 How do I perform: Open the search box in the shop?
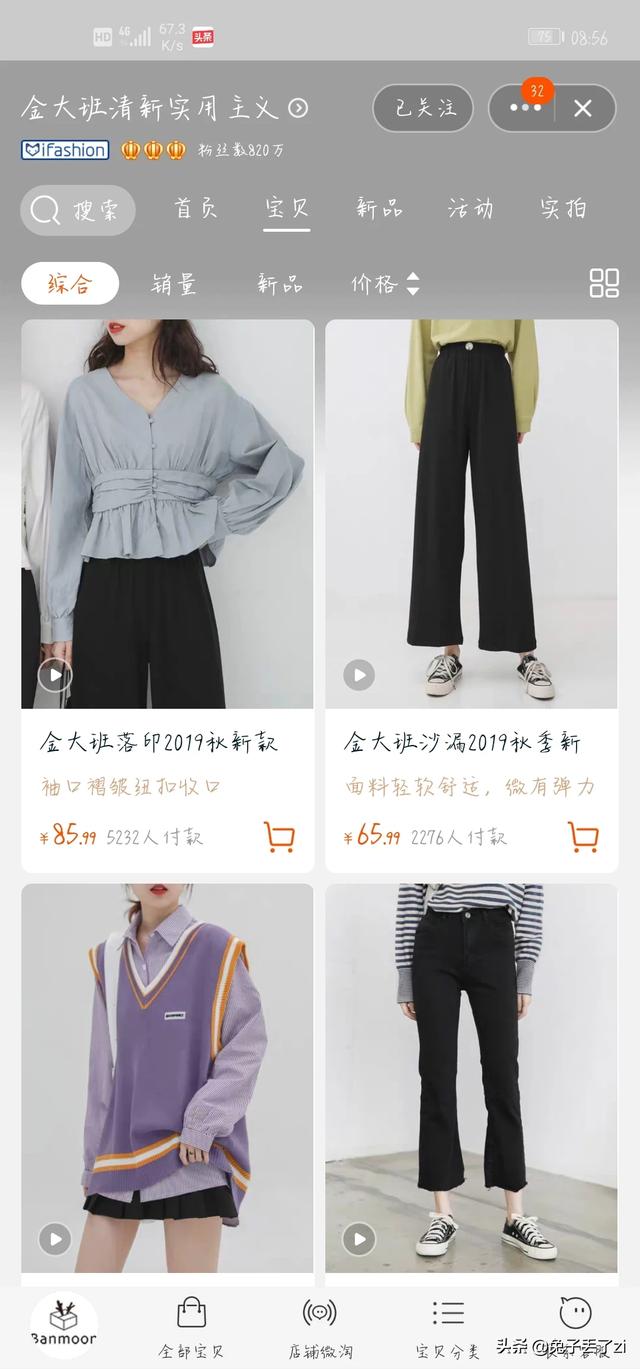tap(78, 210)
